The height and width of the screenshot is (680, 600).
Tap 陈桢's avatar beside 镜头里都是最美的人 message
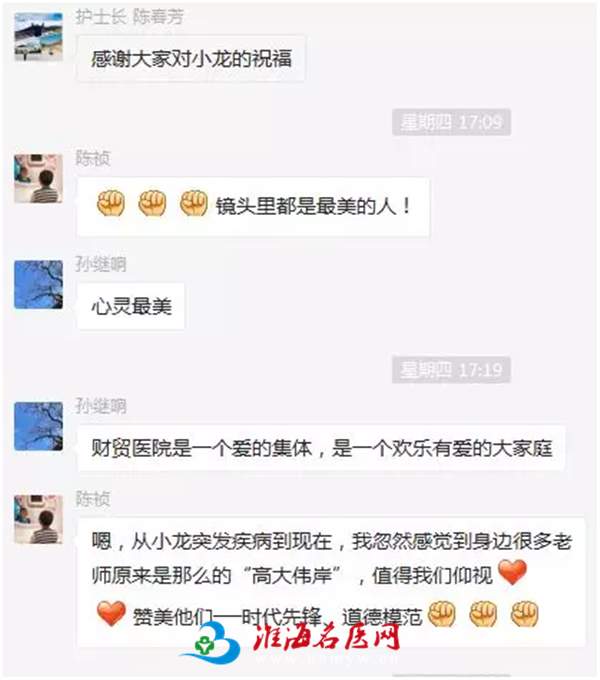point(38,178)
